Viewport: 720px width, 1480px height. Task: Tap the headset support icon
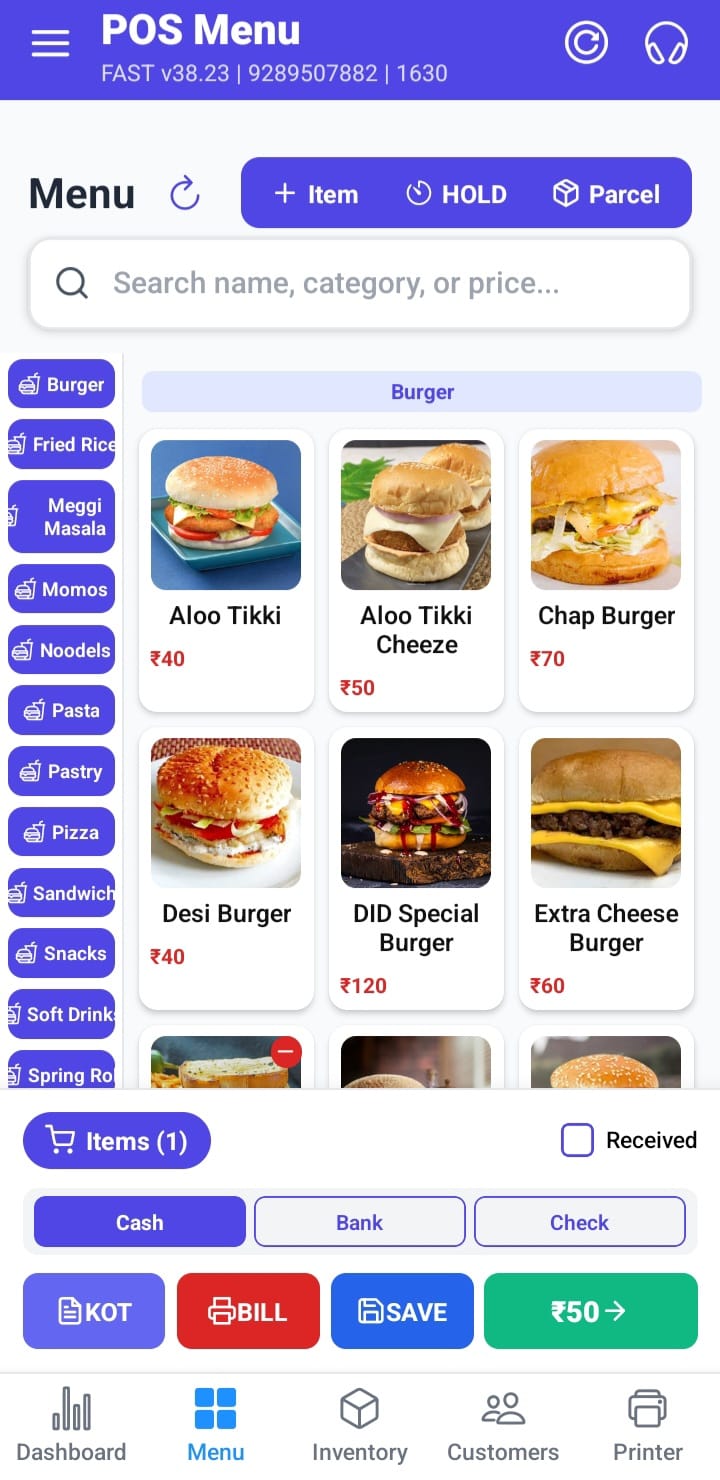[666, 44]
